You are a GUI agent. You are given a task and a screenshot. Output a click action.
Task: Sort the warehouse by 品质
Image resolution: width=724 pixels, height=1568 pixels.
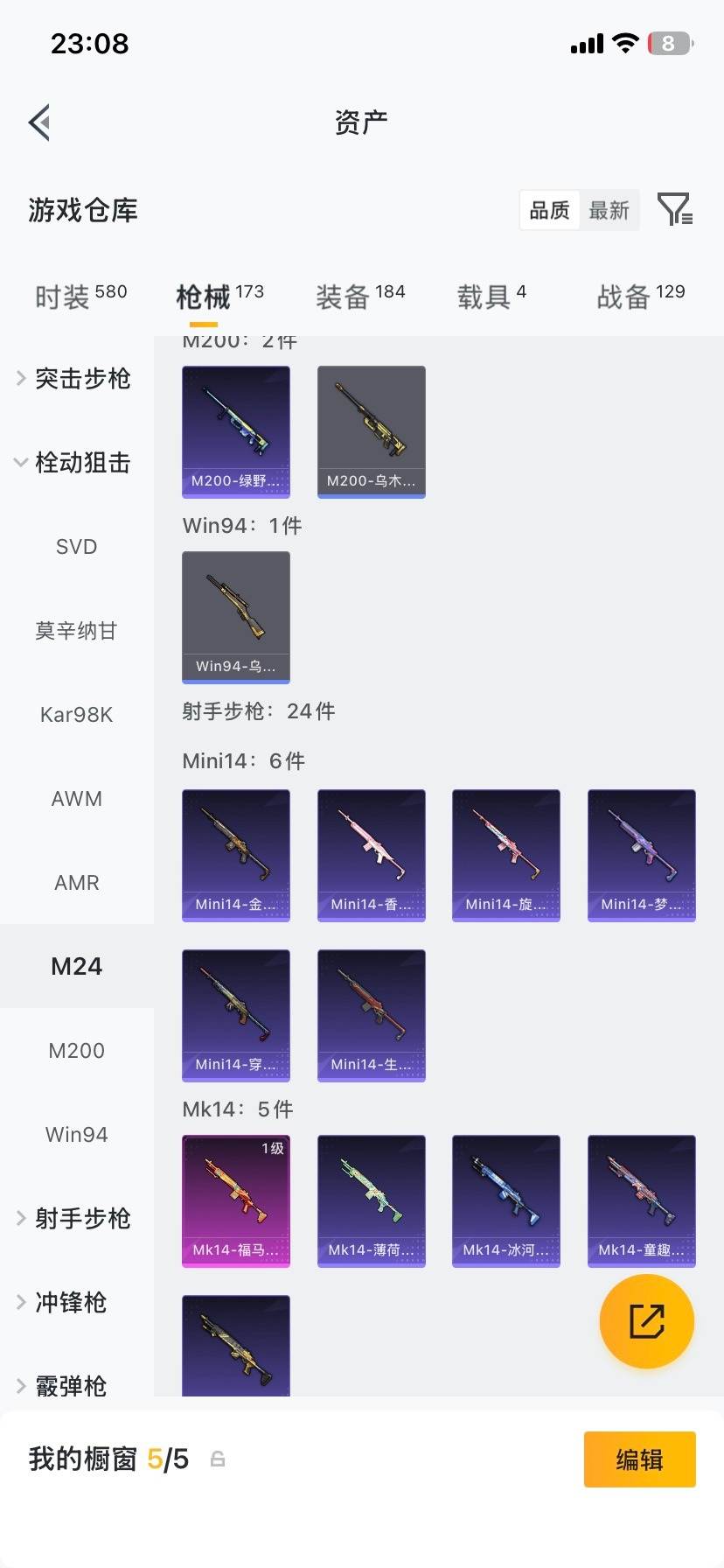coord(549,210)
